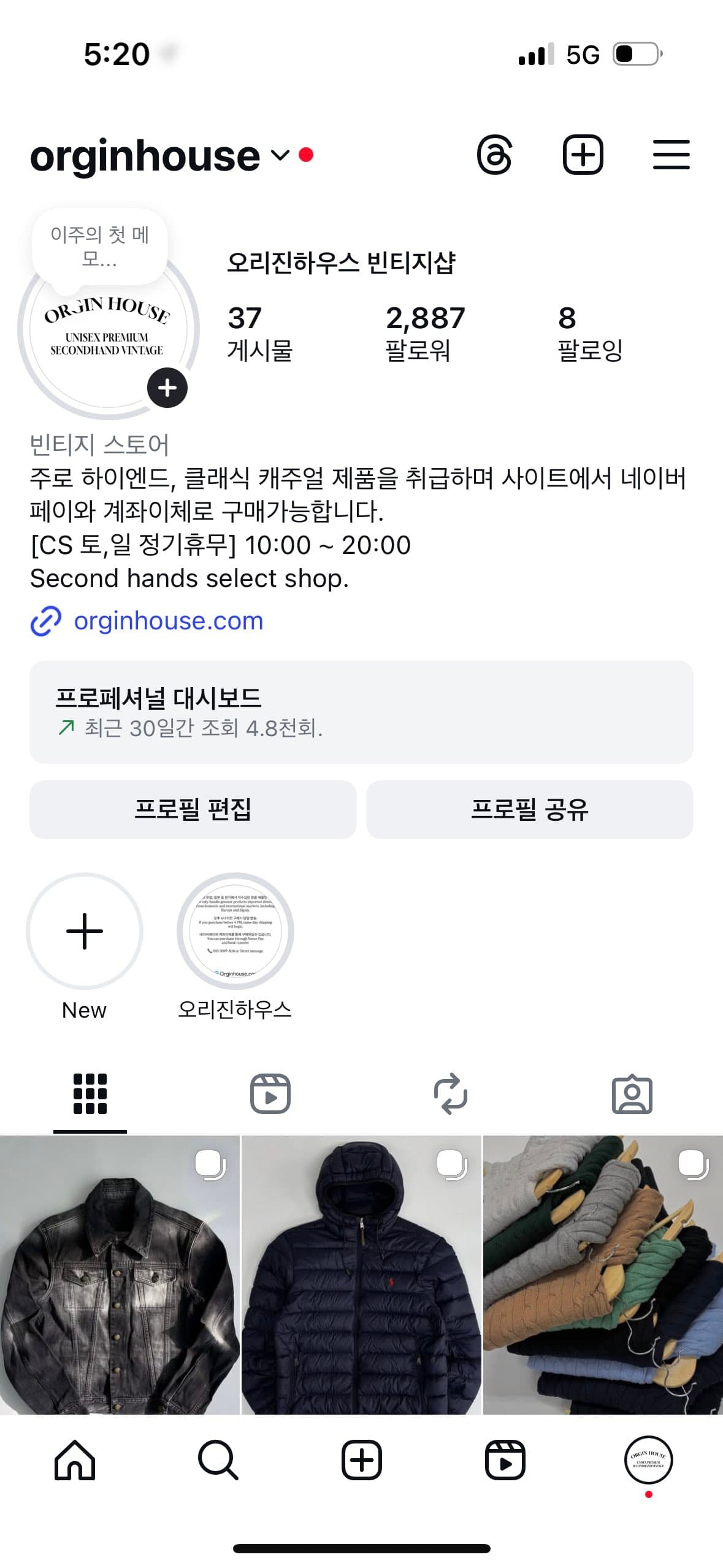Open the black denim jacket post

click(120, 1275)
